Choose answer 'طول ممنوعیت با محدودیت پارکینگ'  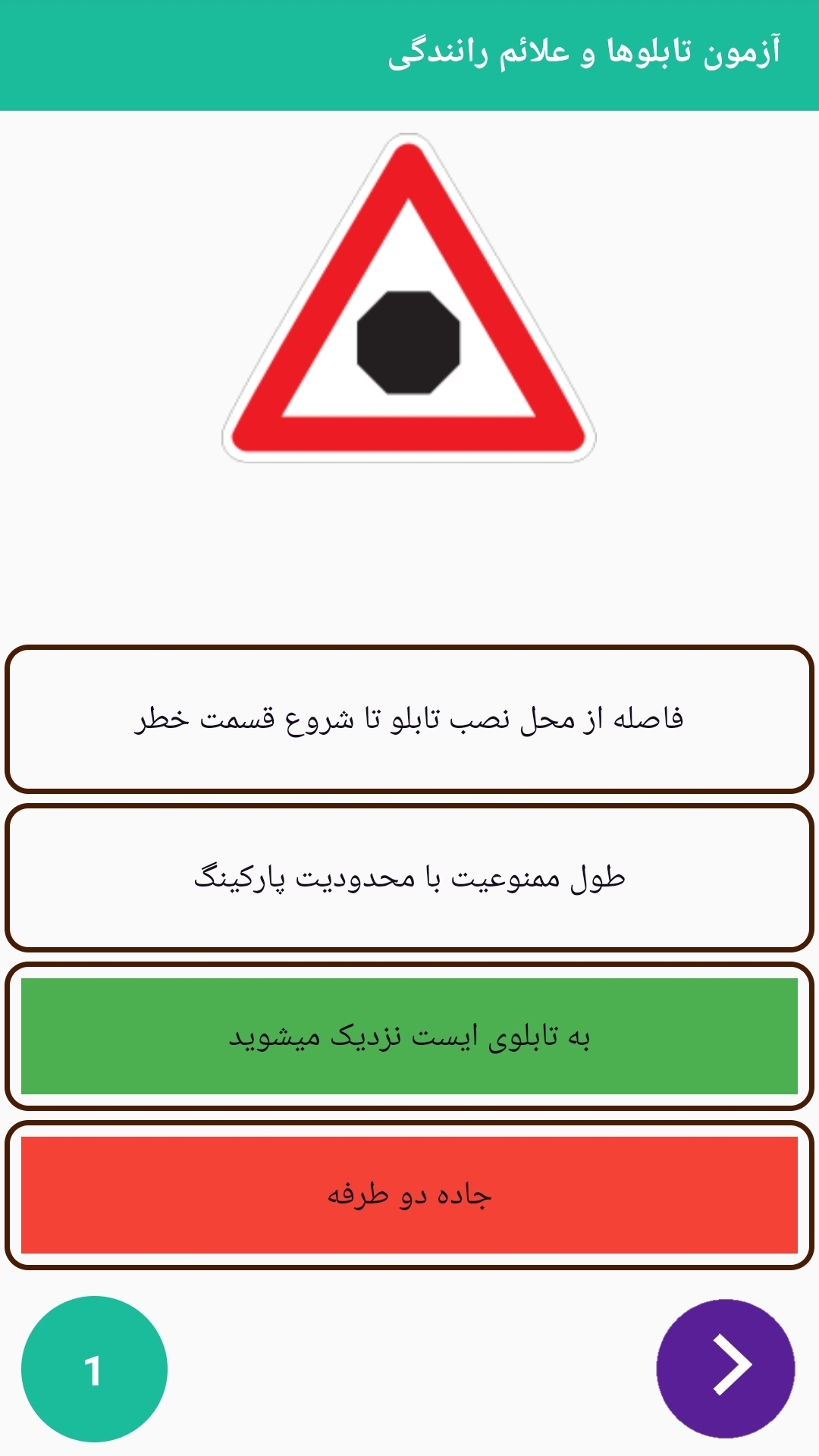point(408,876)
